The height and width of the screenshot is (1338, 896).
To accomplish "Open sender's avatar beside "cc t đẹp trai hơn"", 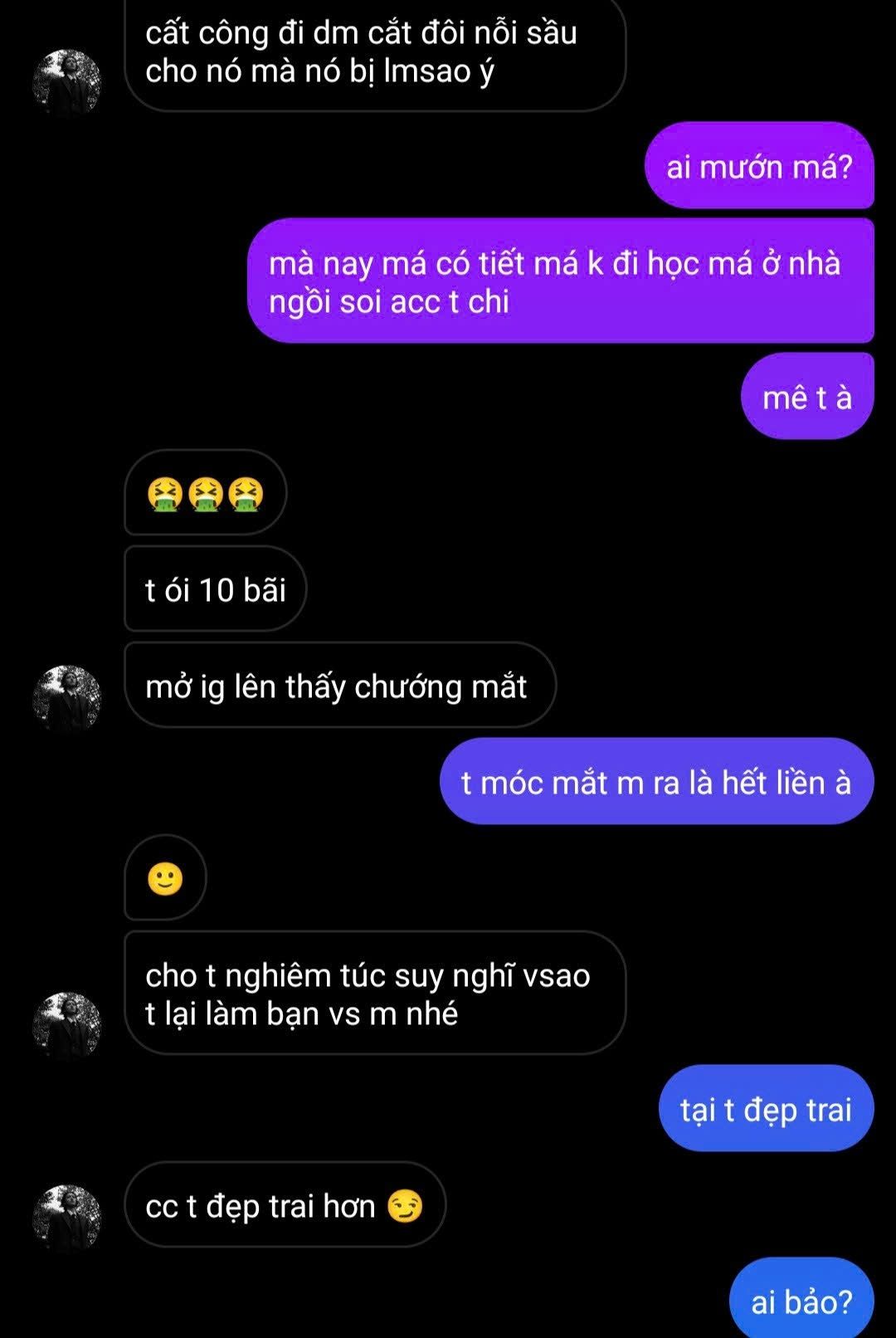I will (66, 1217).
